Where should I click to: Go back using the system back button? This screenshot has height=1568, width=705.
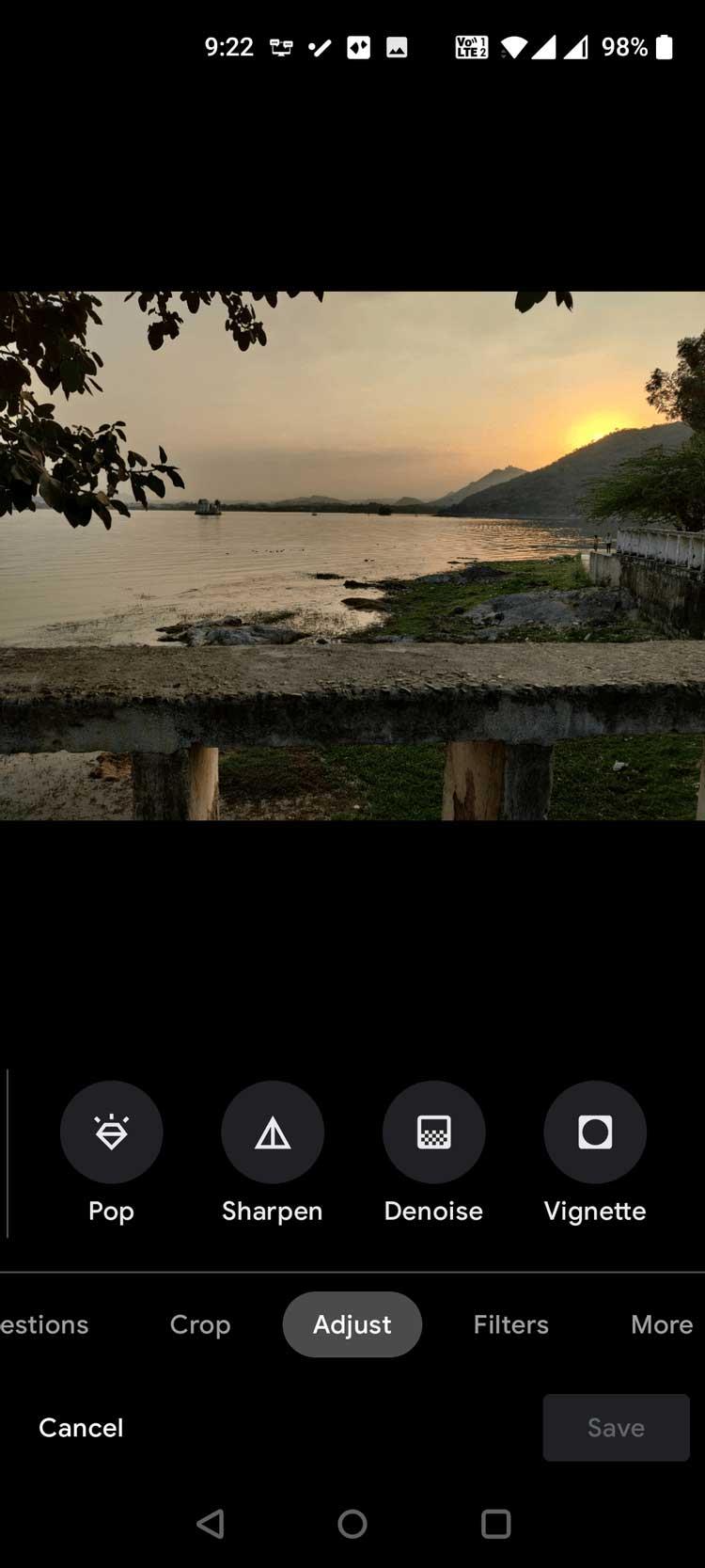(x=210, y=1524)
